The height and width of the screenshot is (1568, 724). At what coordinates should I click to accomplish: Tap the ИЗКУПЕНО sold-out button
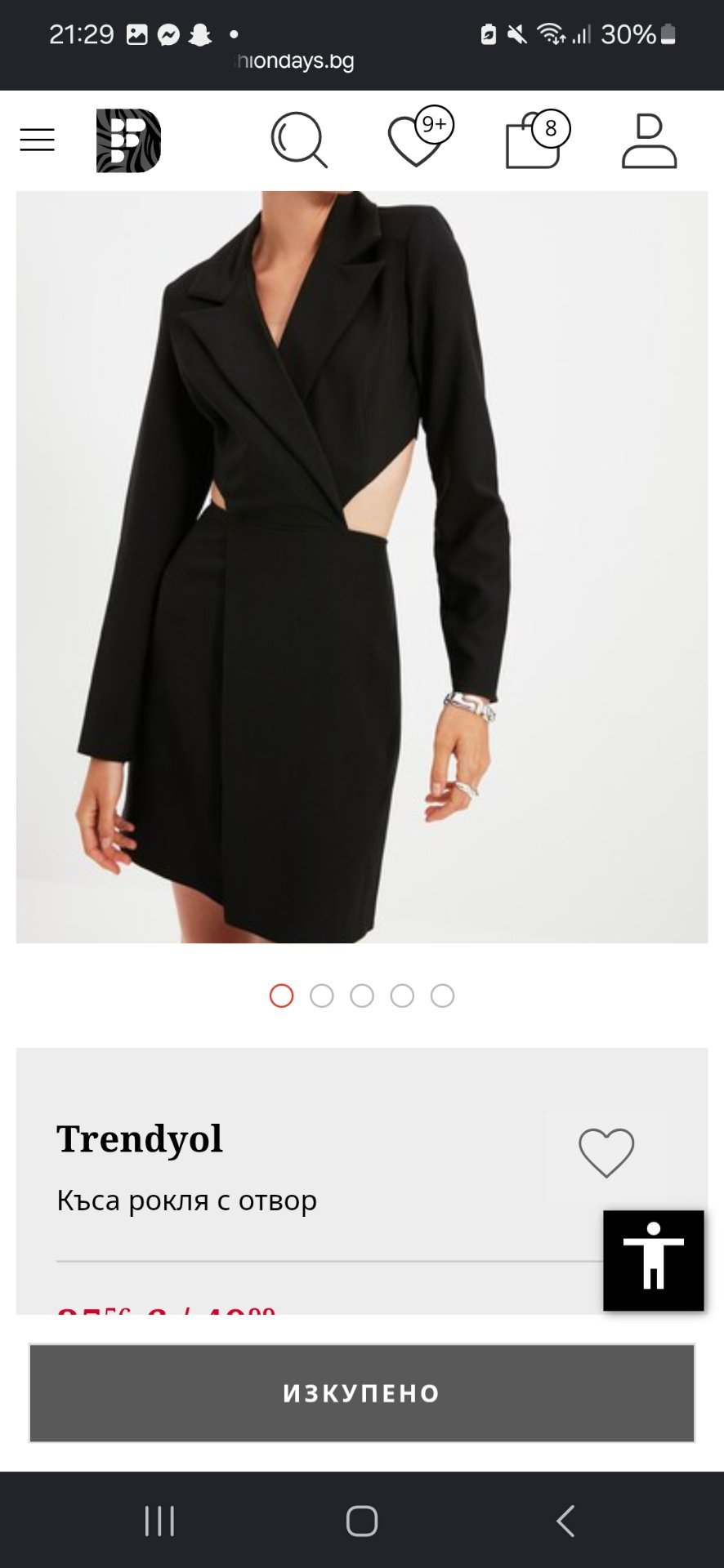coord(362,1392)
